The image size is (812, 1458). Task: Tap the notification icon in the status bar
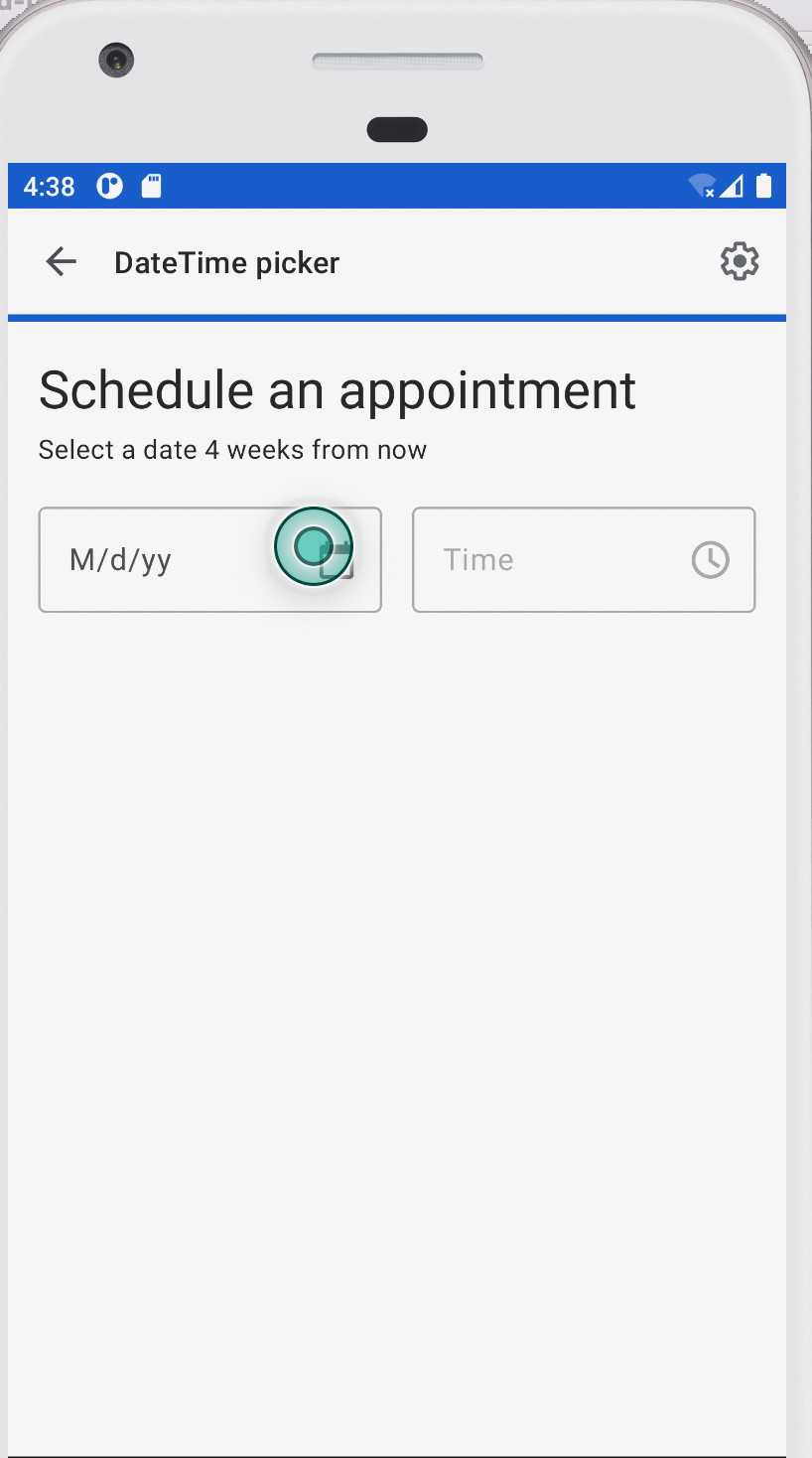[x=109, y=185]
